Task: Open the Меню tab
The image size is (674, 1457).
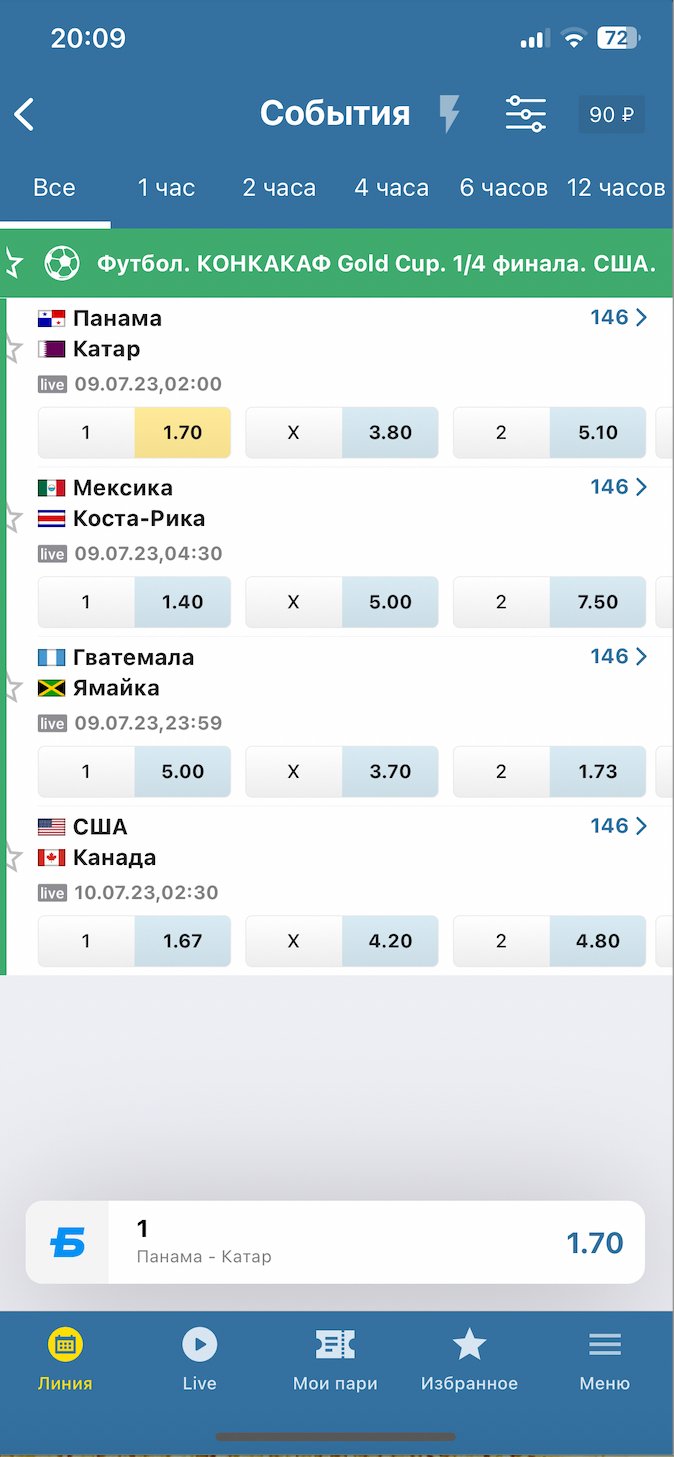Action: pyautogui.click(x=604, y=1360)
